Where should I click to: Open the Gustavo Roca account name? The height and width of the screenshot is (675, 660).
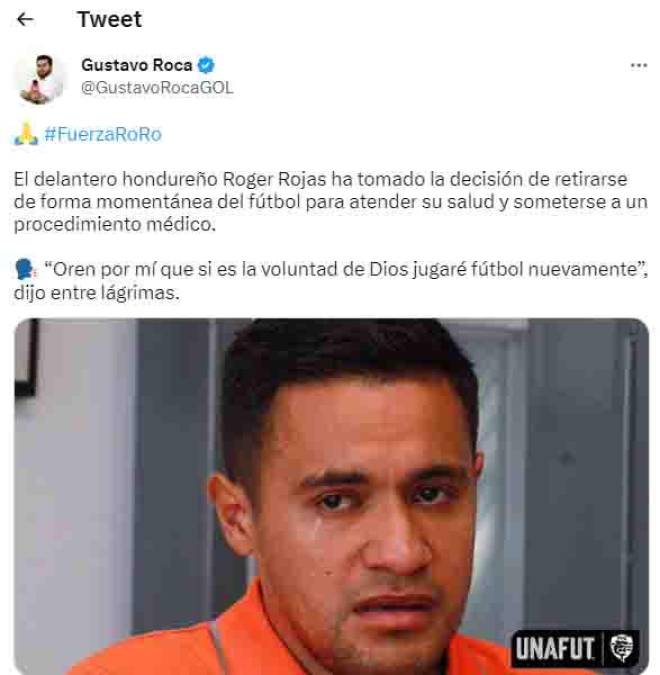coord(136,66)
